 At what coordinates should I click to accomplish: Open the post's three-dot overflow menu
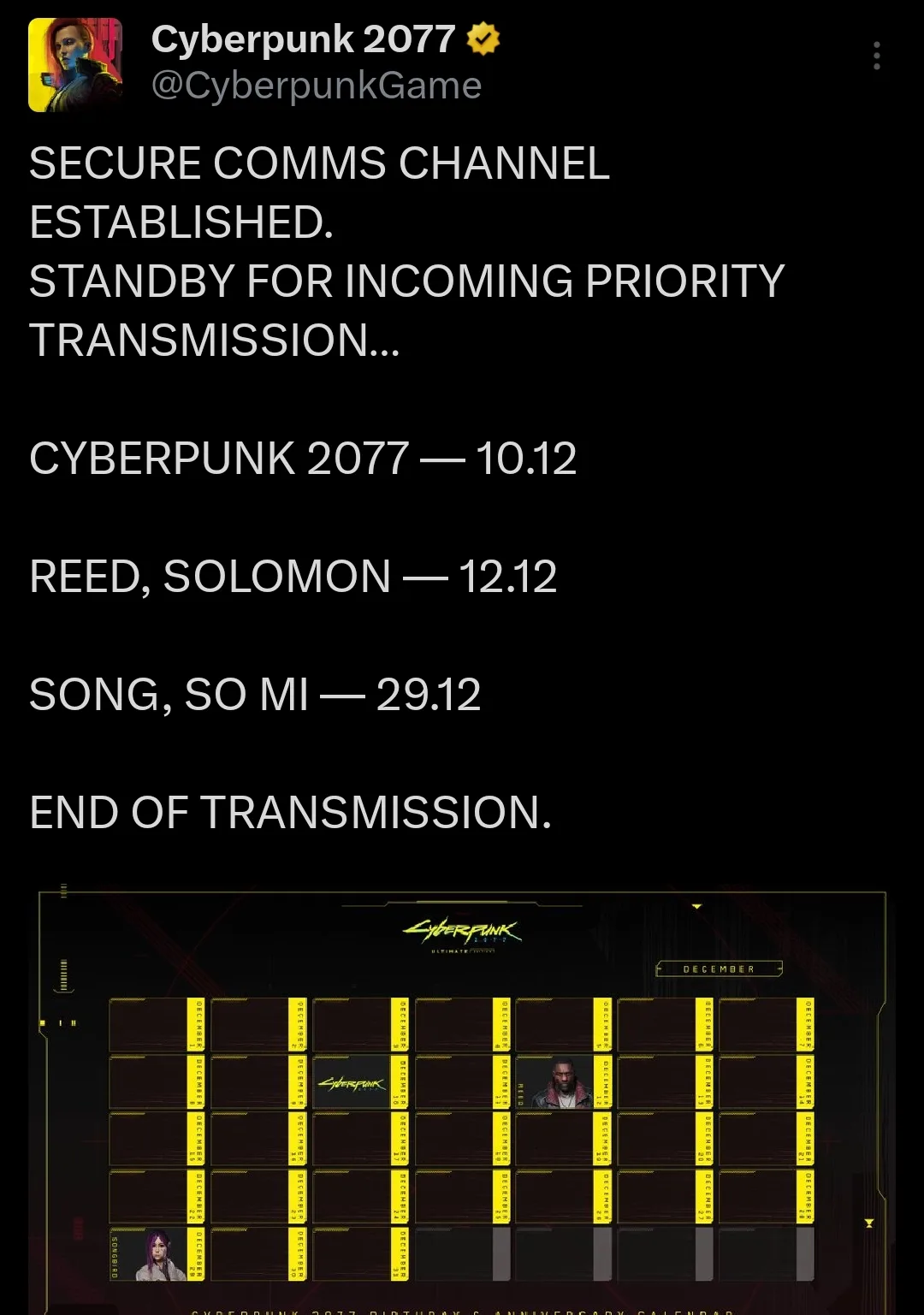click(876, 56)
